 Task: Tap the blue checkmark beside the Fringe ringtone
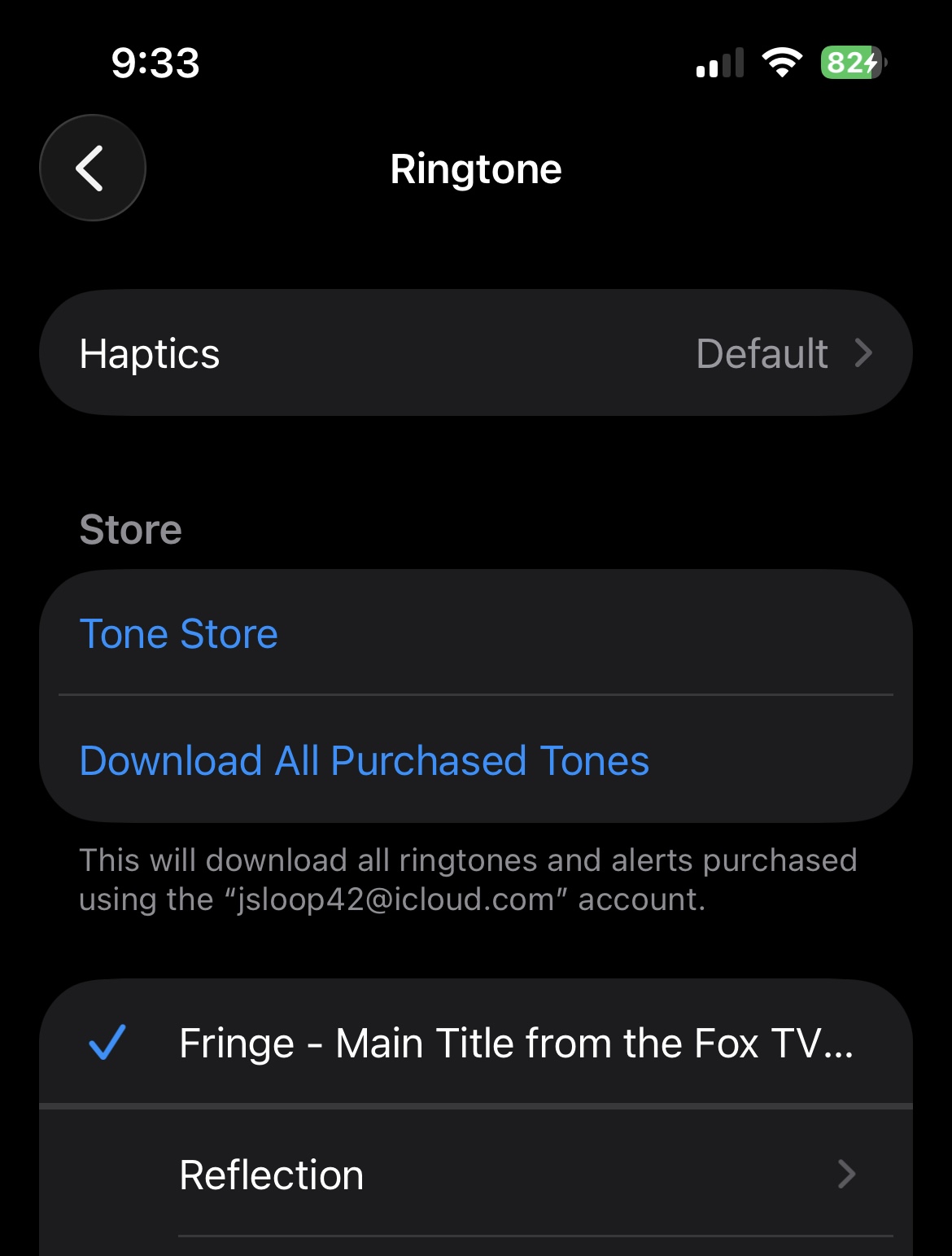click(106, 1043)
